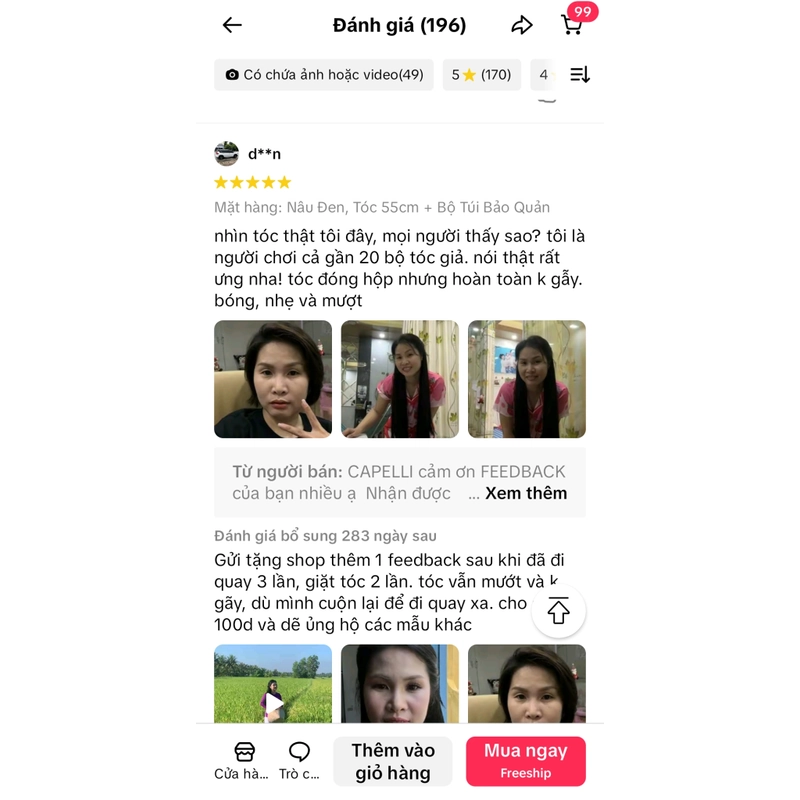Add item with Thêm vào giỏ hàng
This screenshot has height=800, width=800.
(393, 761)
